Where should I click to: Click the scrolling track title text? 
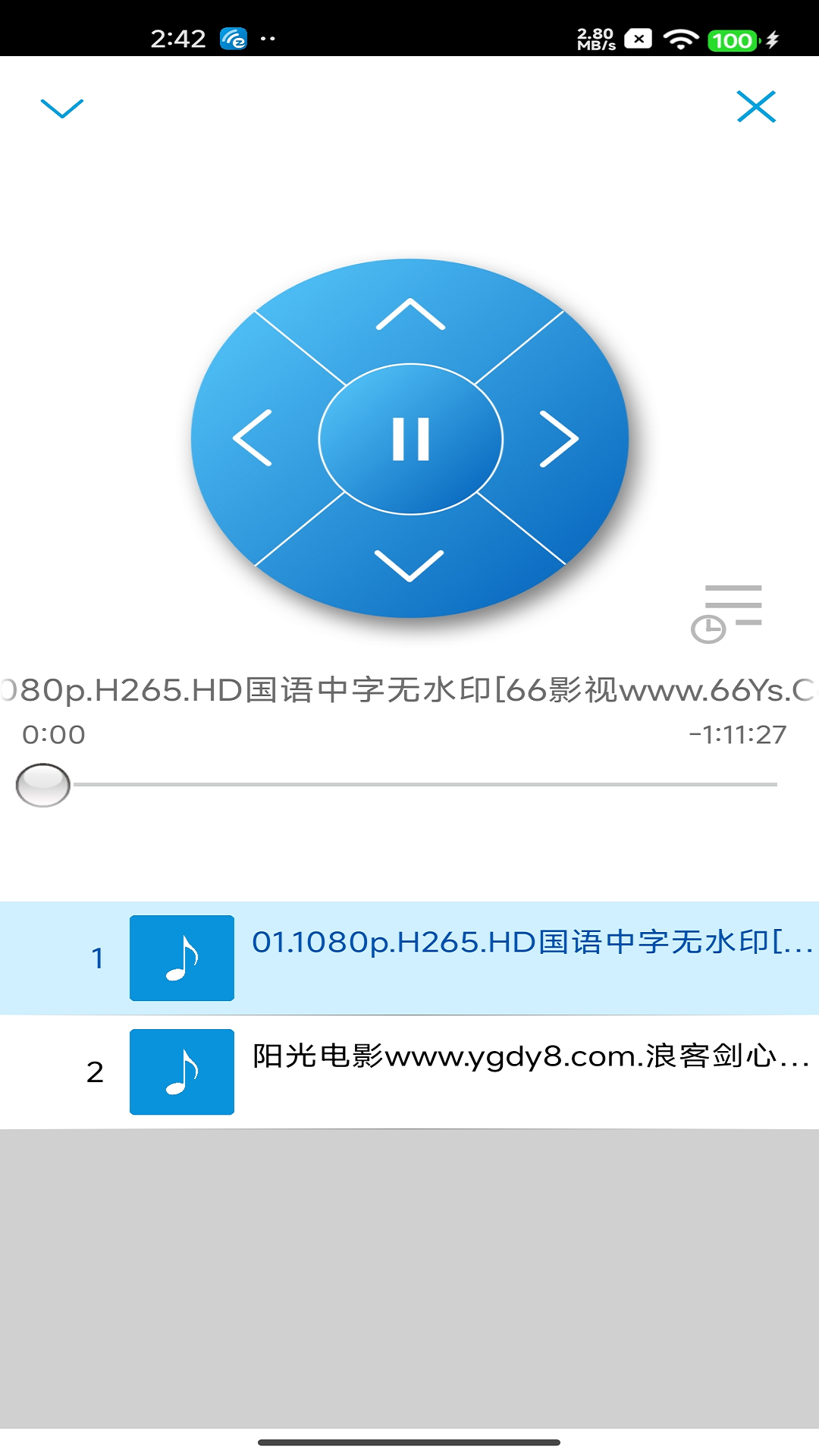coord(409,690)
